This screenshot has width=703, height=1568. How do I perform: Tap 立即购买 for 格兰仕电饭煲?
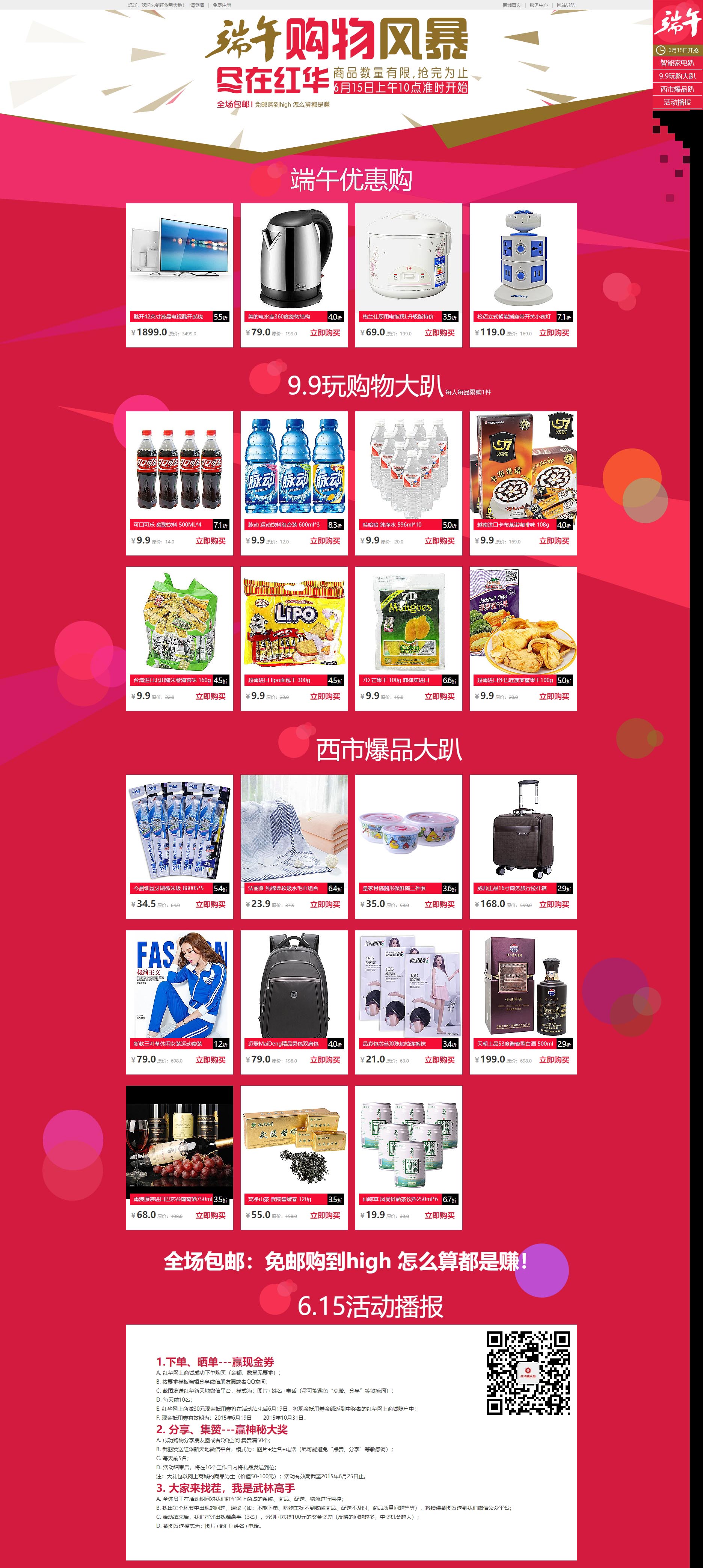[439, 333]
